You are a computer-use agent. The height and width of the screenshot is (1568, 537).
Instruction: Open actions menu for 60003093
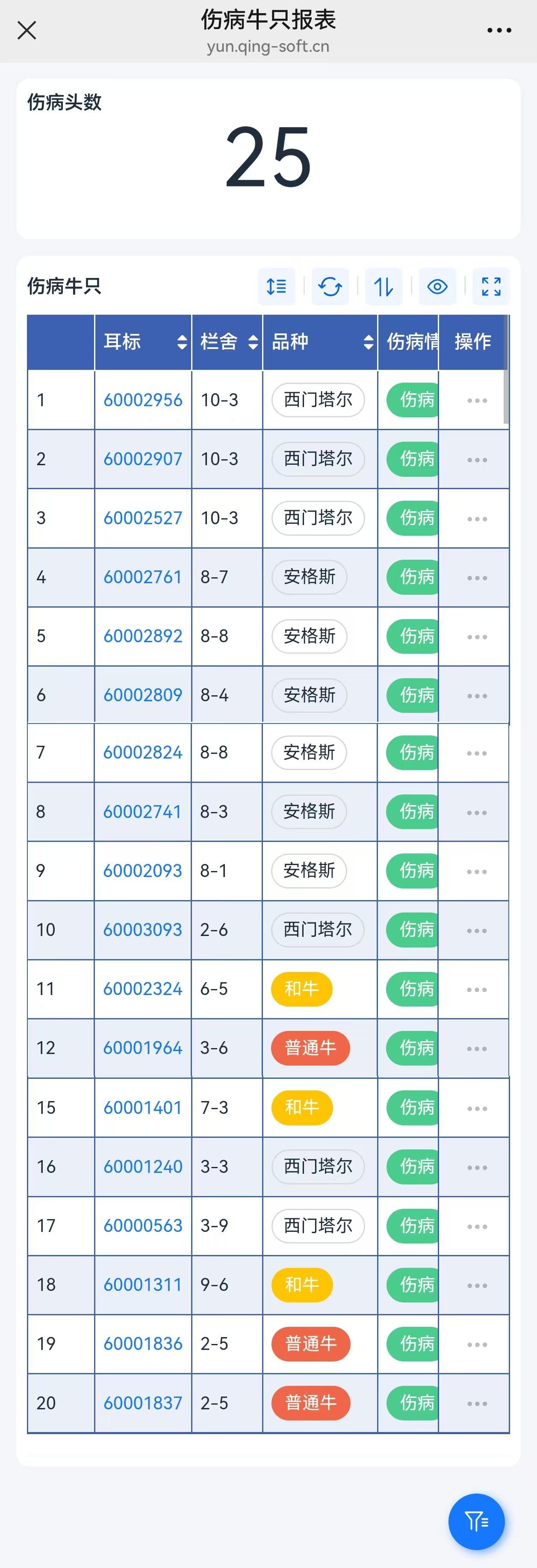click(x=477, y=931)
